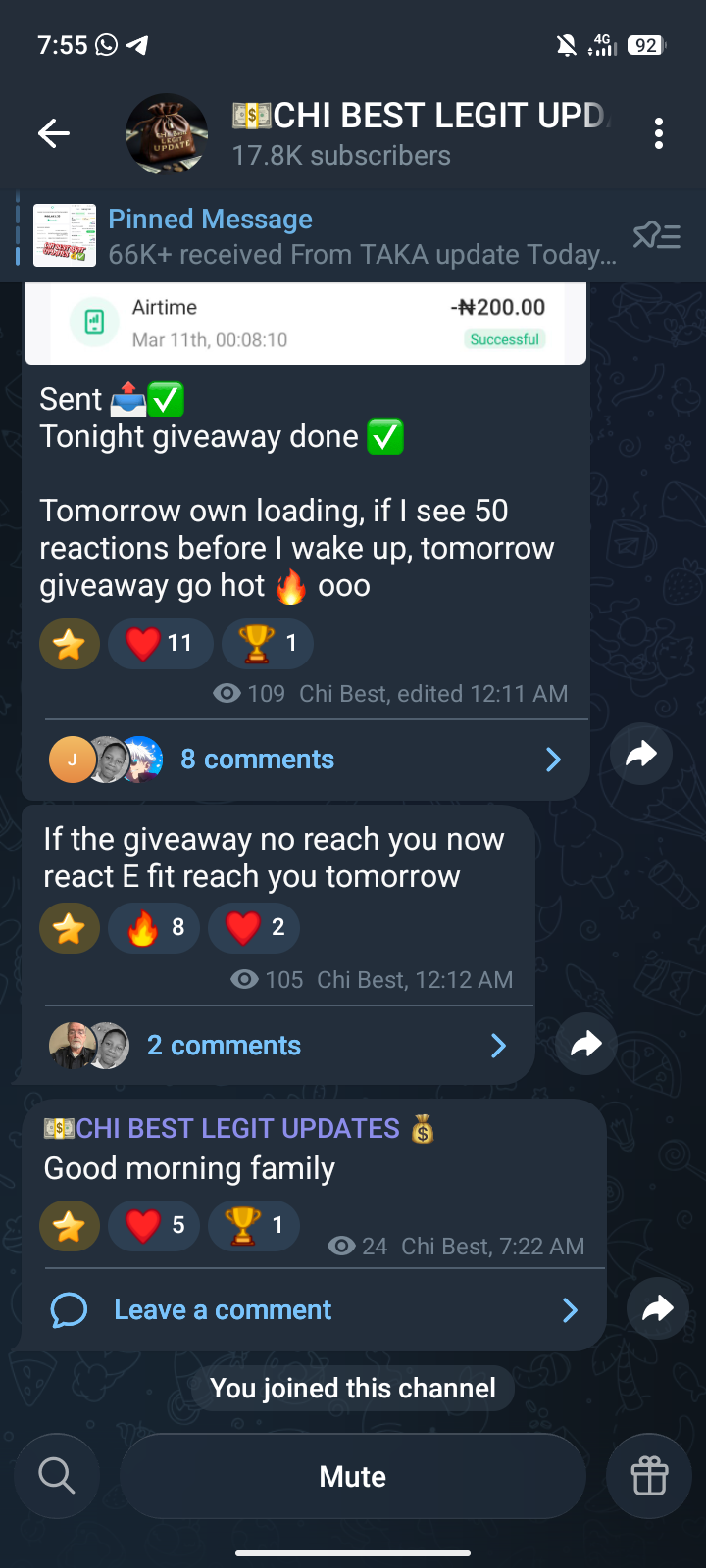The image size is (706, 1568).
Task: Show the pinned messages list icon
Action: coord(657,236)
